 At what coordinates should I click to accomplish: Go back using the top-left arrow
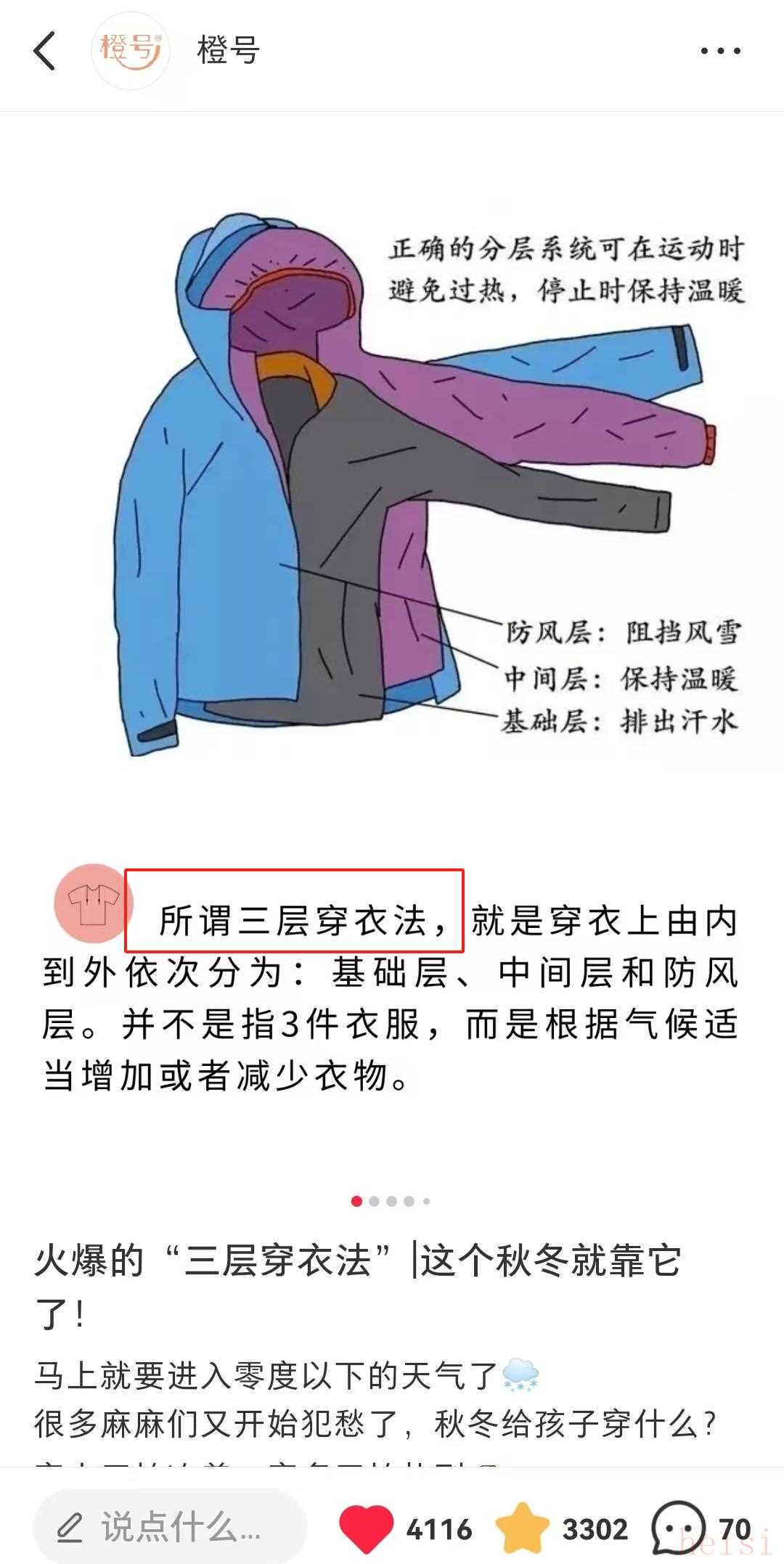click(x=45, y=52)
